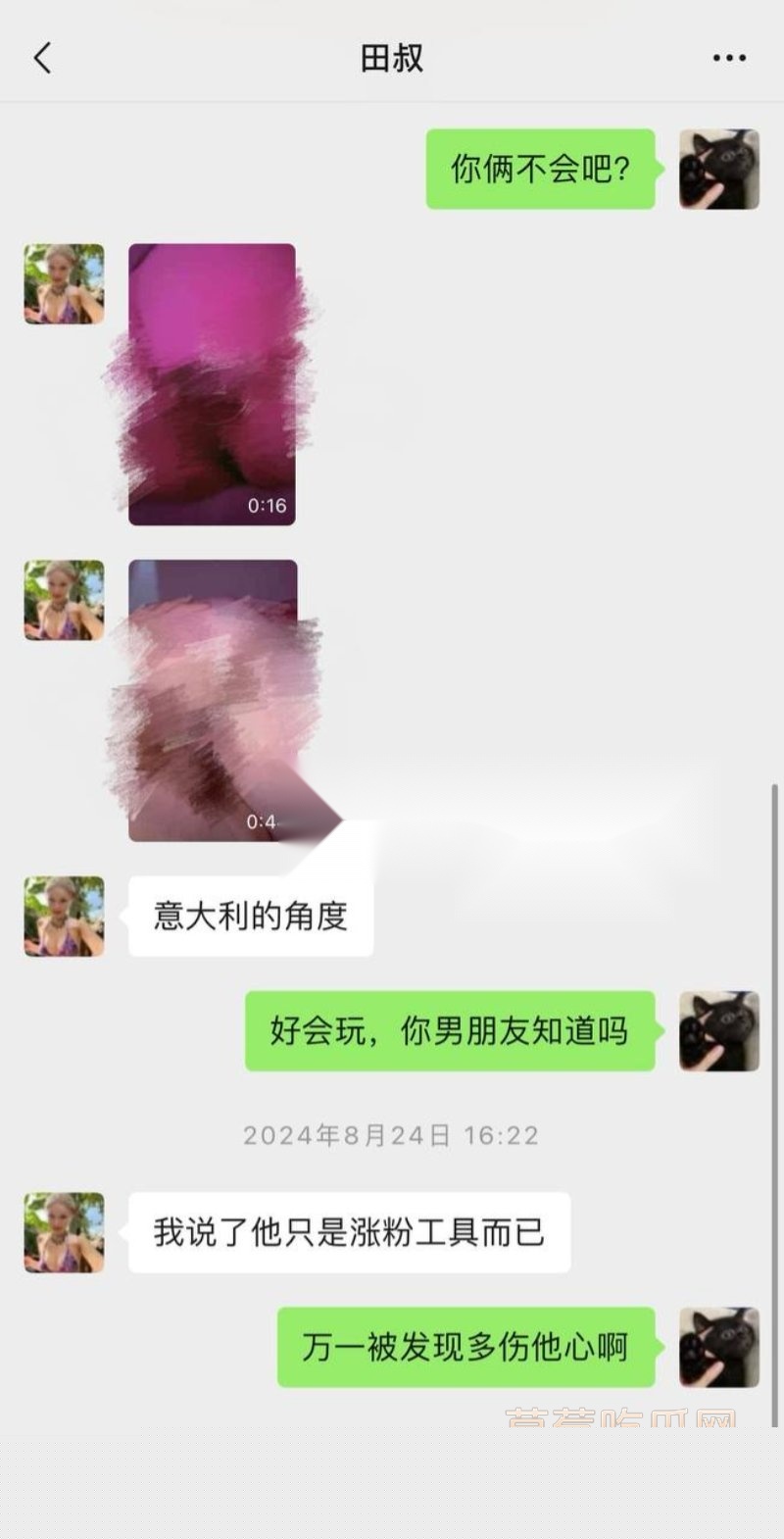
Task: Play the 0:16 video message
Action: point(212,384)
